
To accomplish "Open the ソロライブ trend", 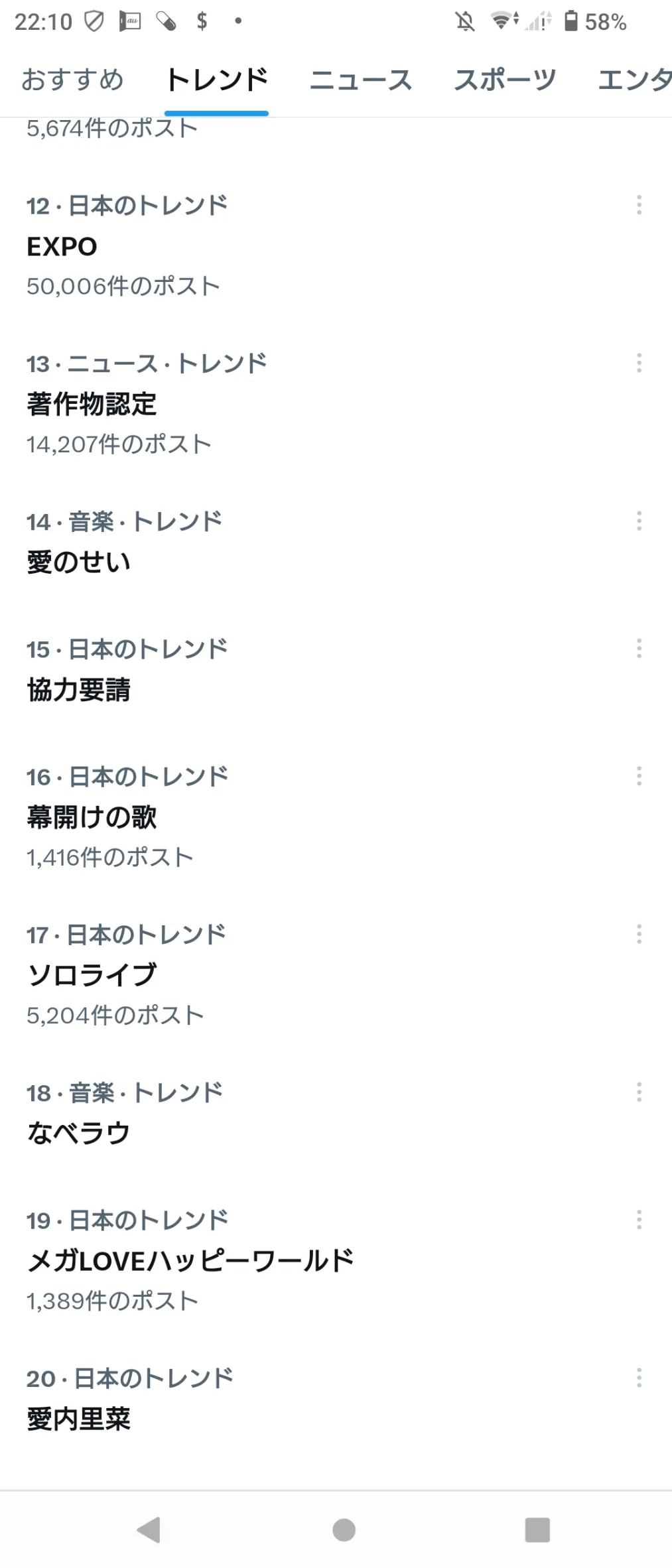I will tap(92, 975).
